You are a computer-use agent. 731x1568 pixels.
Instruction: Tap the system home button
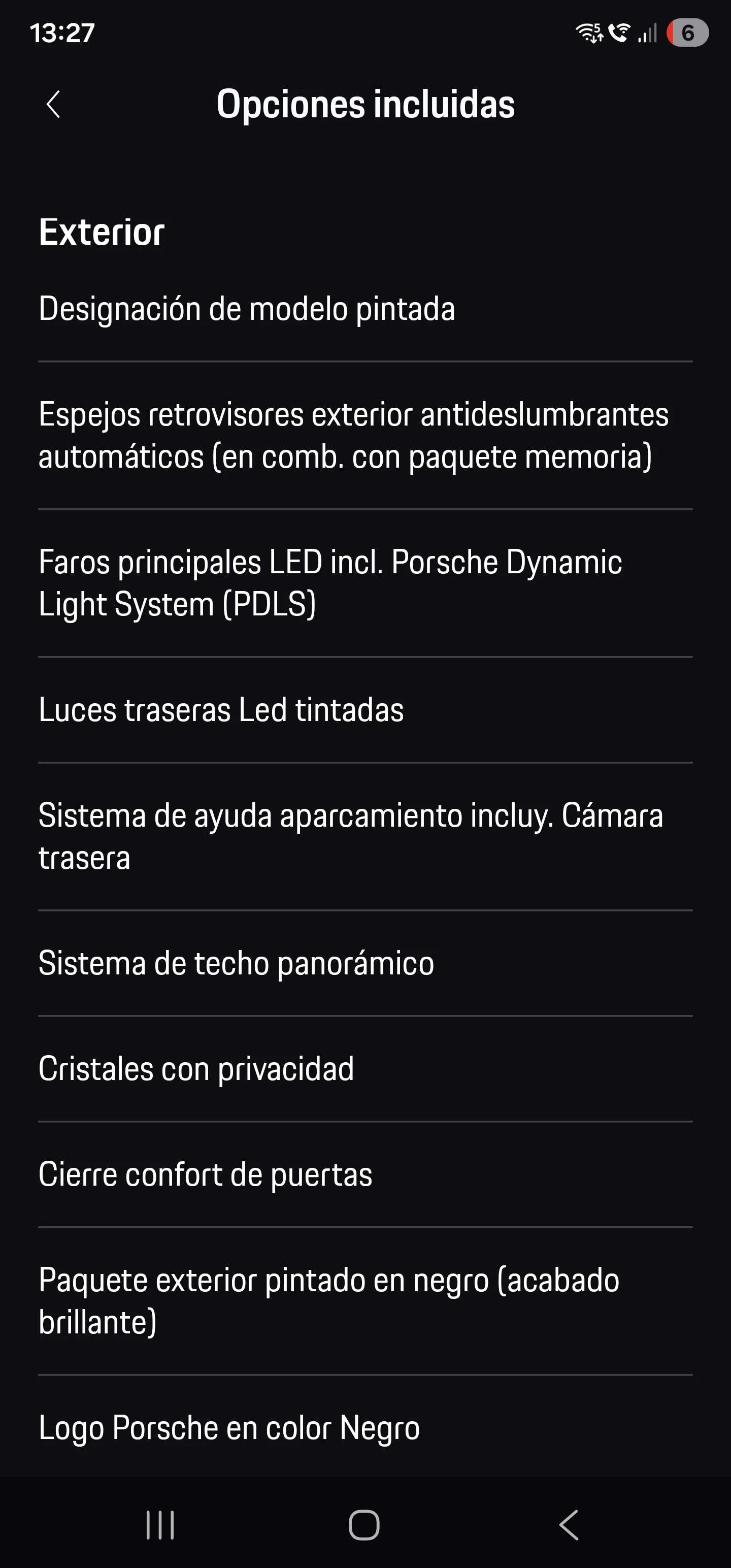pyautogui.click(x=364, y=1525)
